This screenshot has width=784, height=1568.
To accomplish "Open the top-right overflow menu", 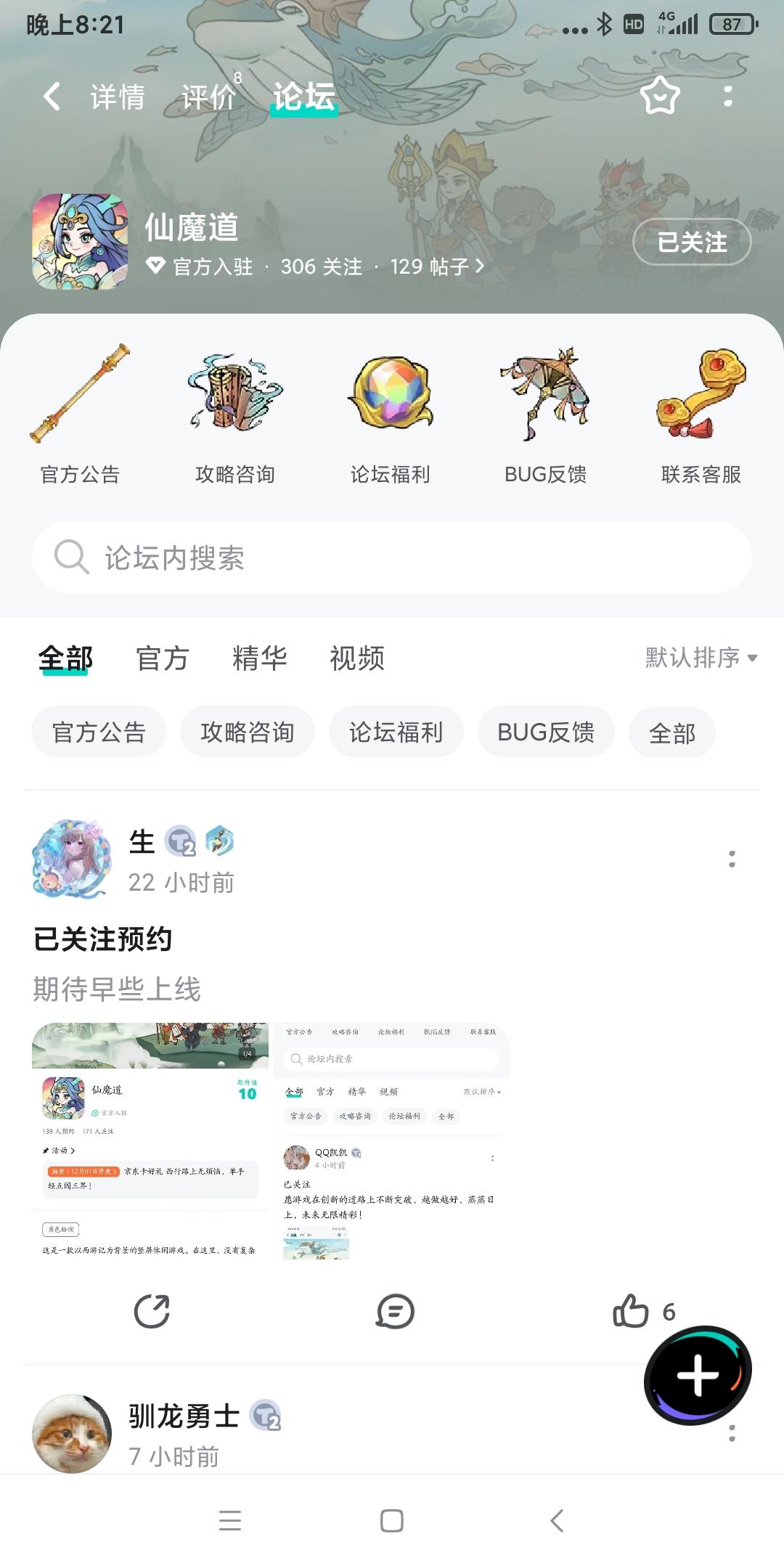I will [x=730, y=95].
